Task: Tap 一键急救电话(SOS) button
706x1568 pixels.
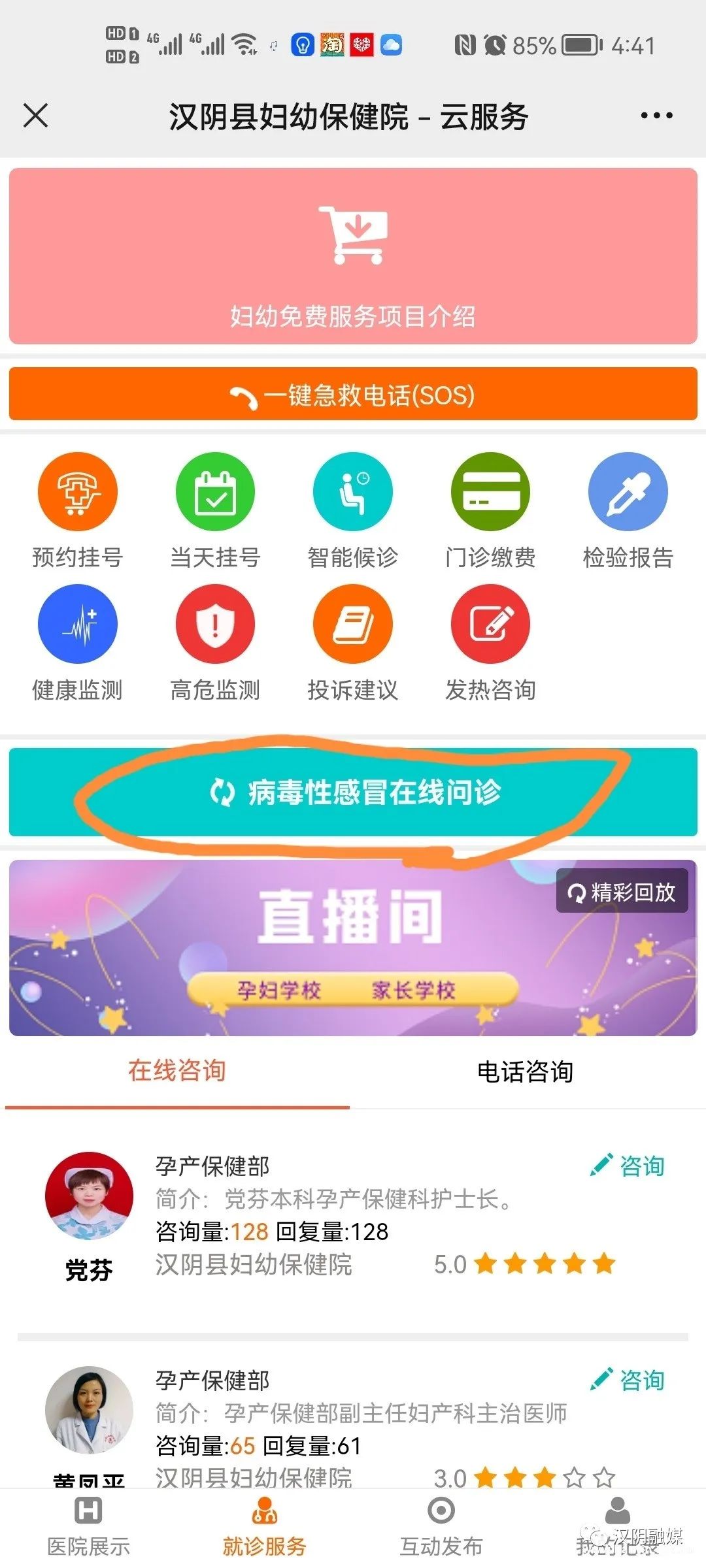Action: pos(353,395)
